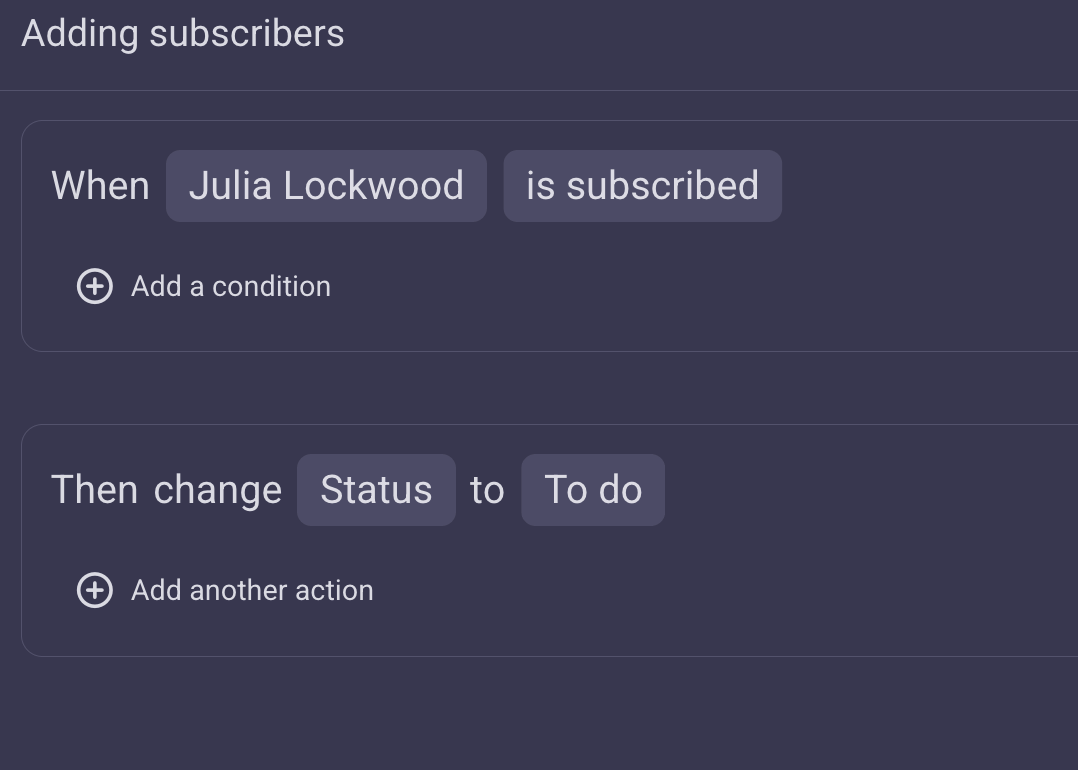This screenshot has width=1078, height=770.
Task: Tap the "is subscribed" trigger chip
Action: tap(642, 186)
